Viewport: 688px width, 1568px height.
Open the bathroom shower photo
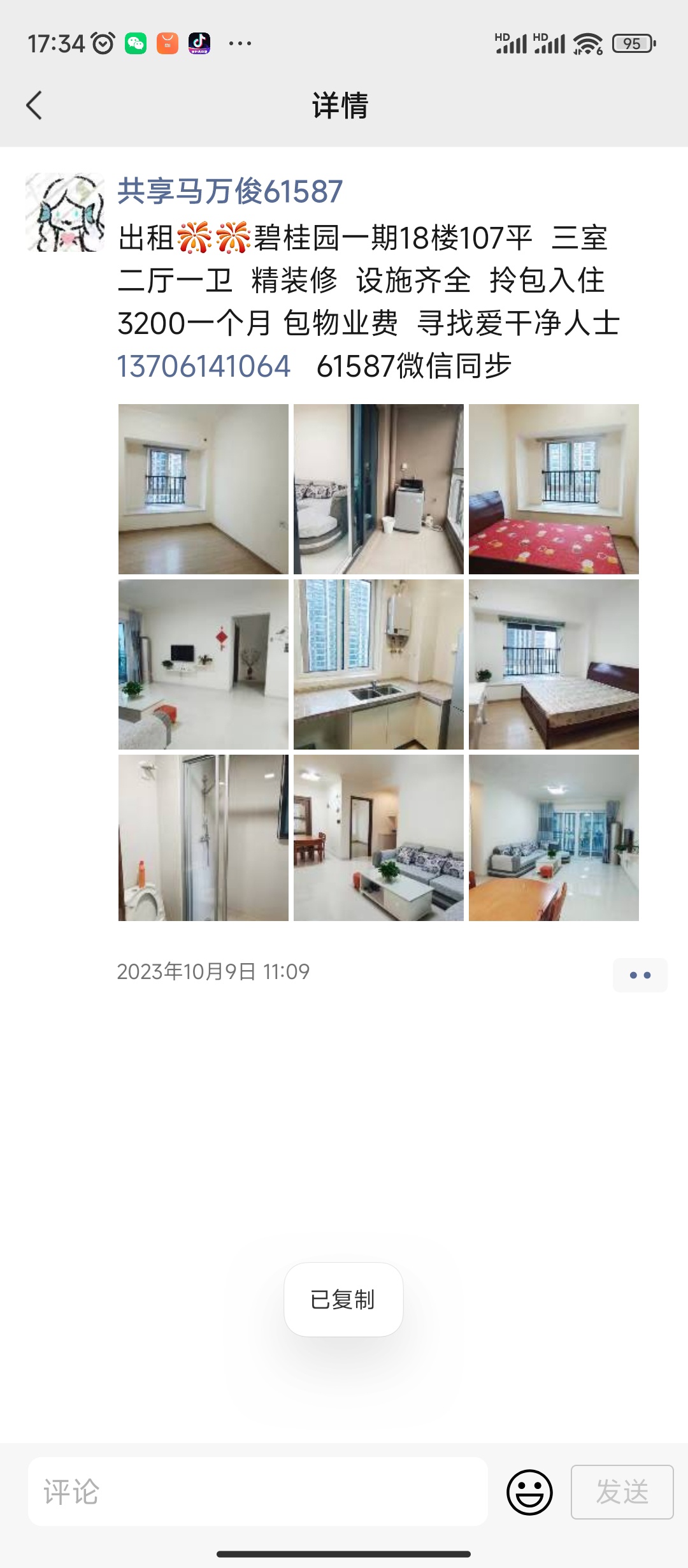tap(203, 838)
